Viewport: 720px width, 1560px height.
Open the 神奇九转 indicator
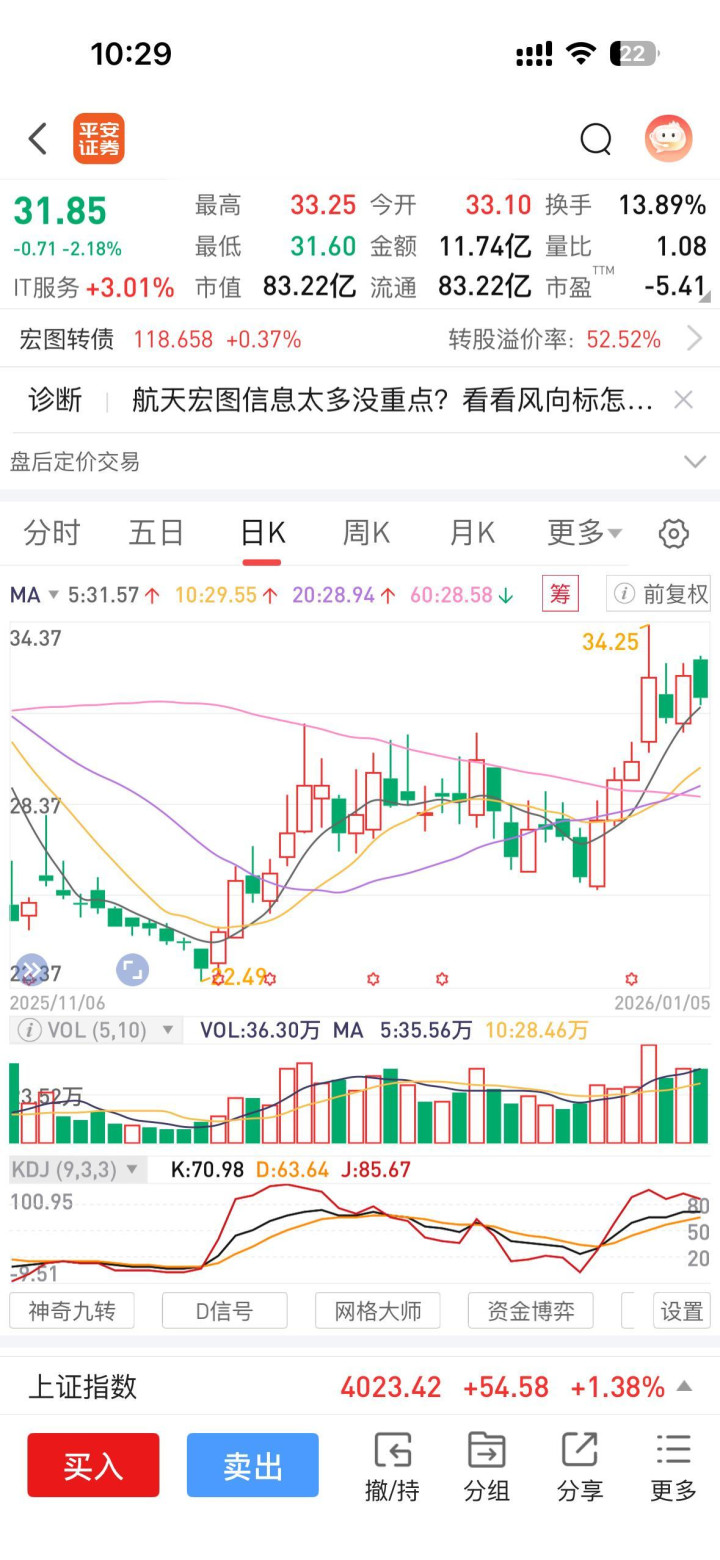[x=72, y=1310]
